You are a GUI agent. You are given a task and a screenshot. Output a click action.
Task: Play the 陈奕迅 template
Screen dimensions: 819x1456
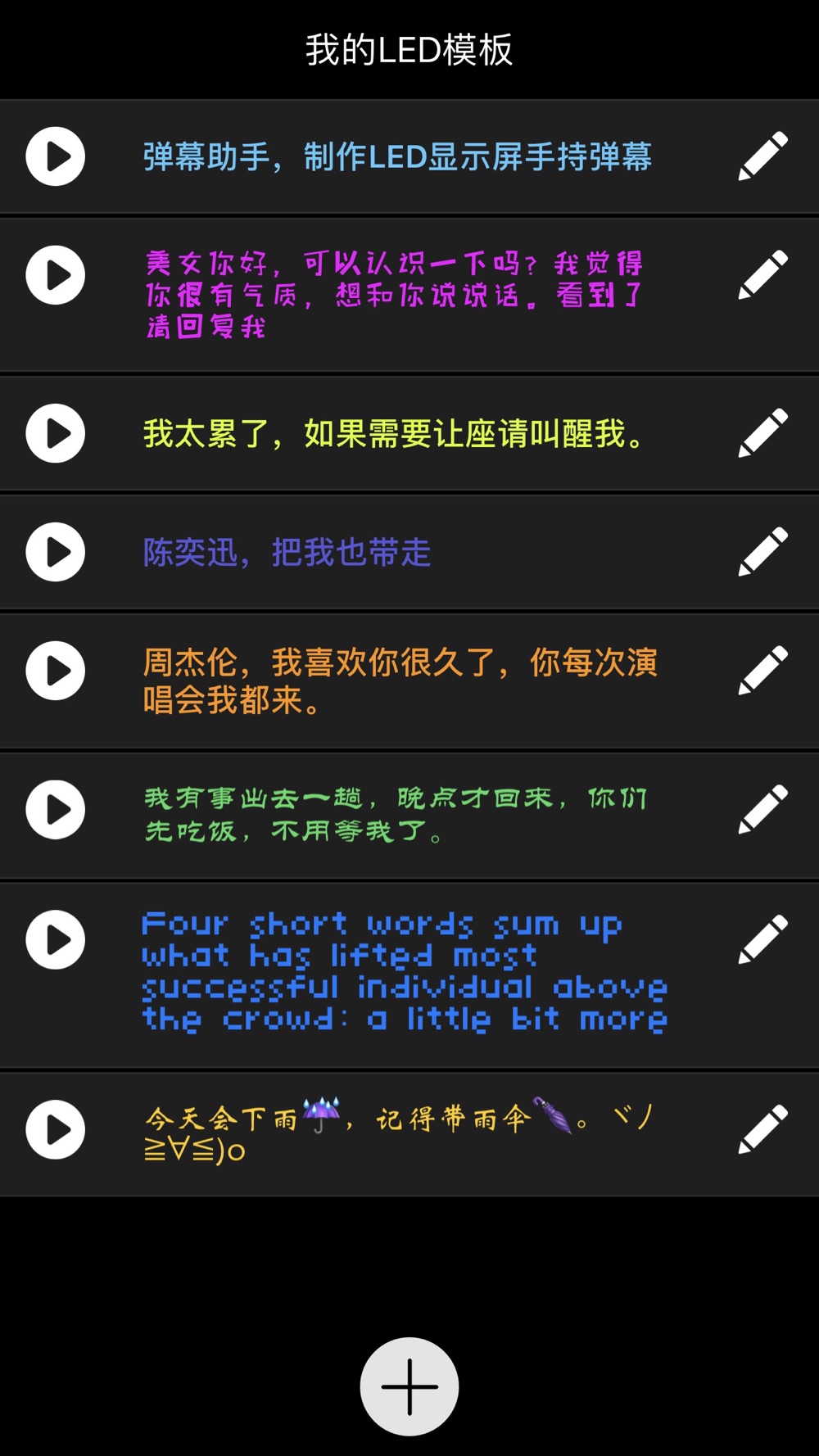click(56, 552)
